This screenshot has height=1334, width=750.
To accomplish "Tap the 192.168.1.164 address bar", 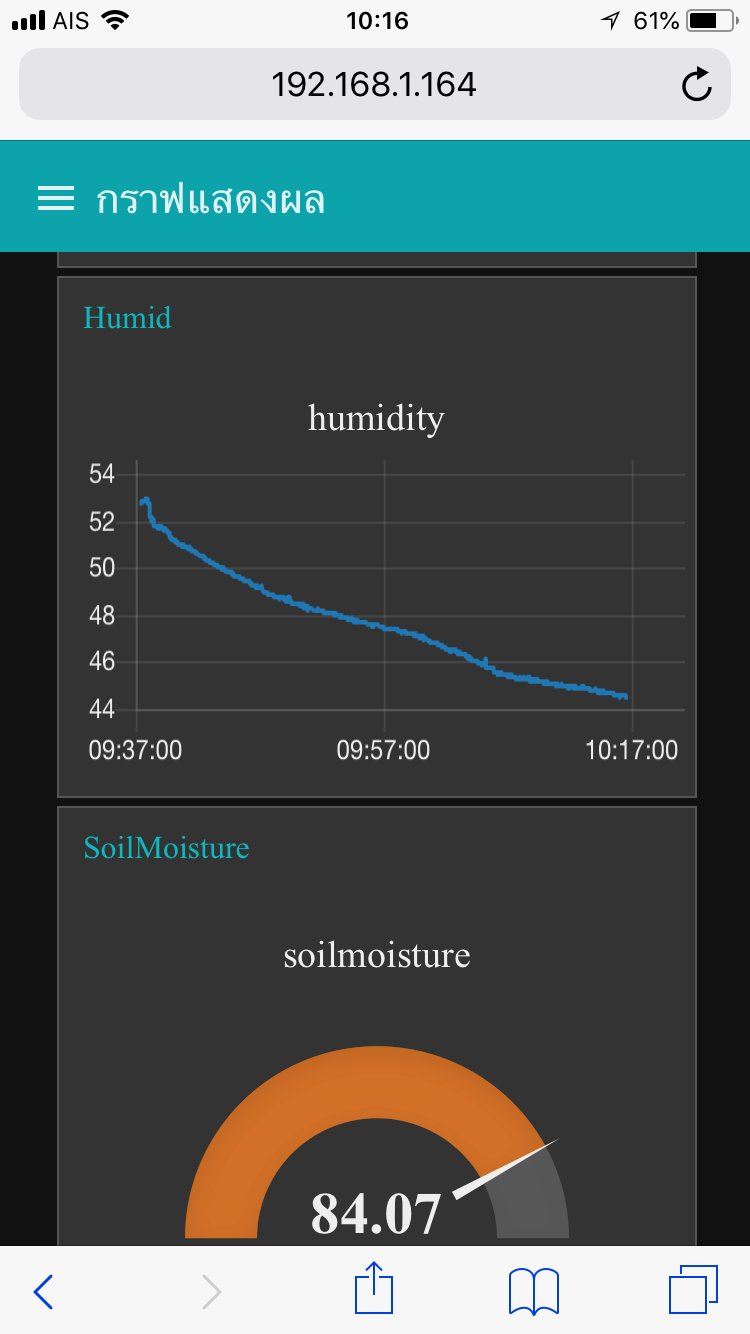I will pyautogui.click(x=374, y=85).
